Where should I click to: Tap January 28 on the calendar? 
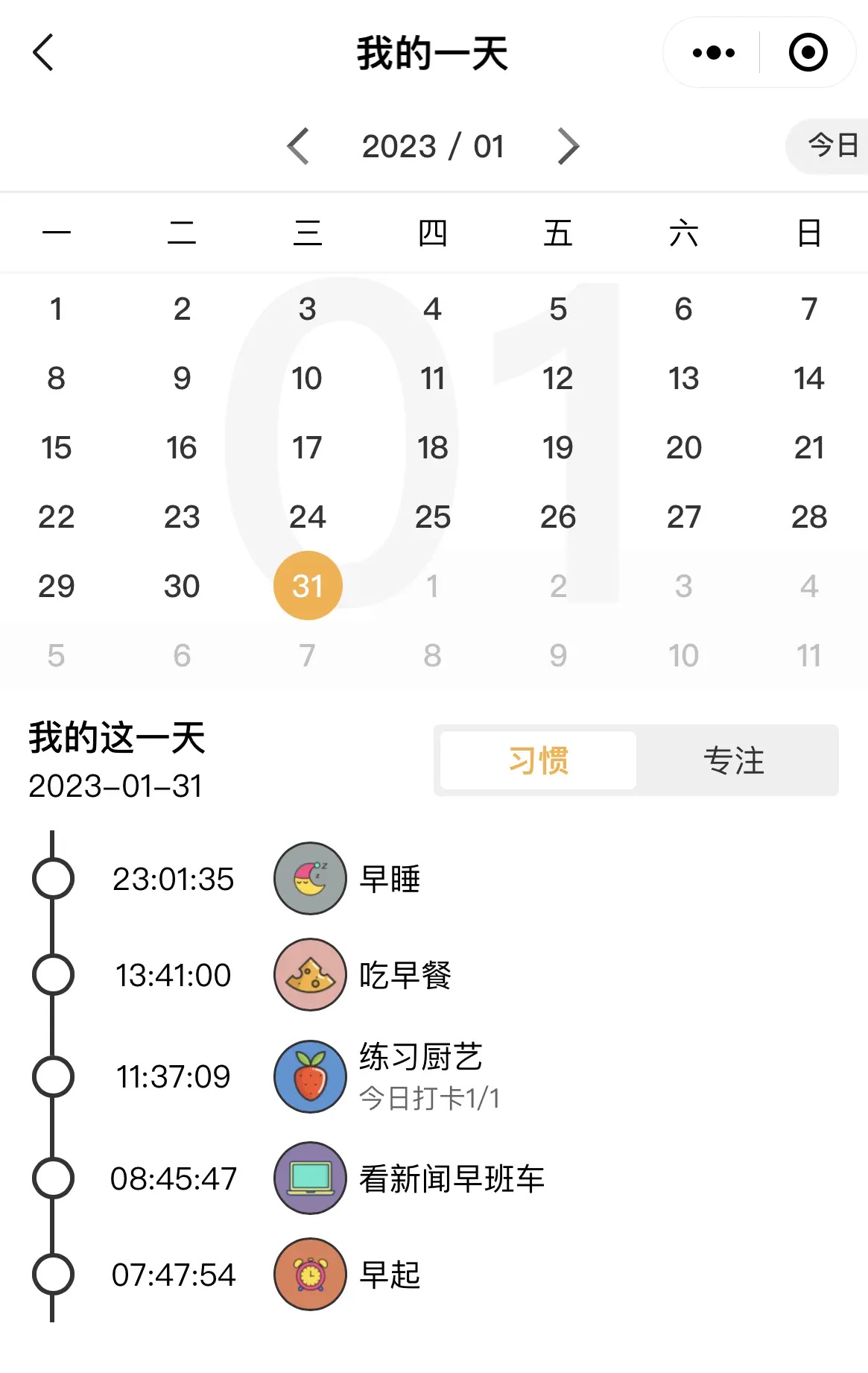coord(809,517)
